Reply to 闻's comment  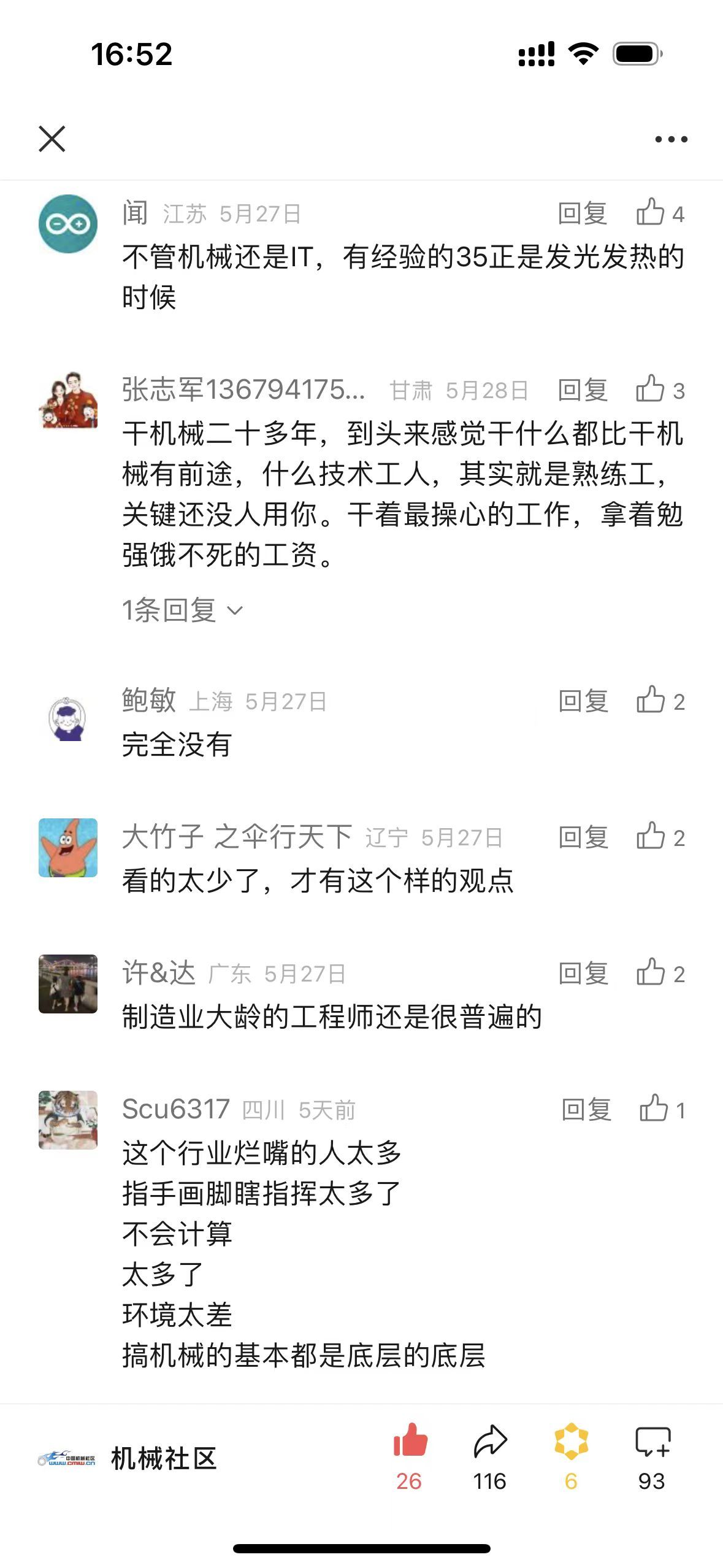(582, 213)
